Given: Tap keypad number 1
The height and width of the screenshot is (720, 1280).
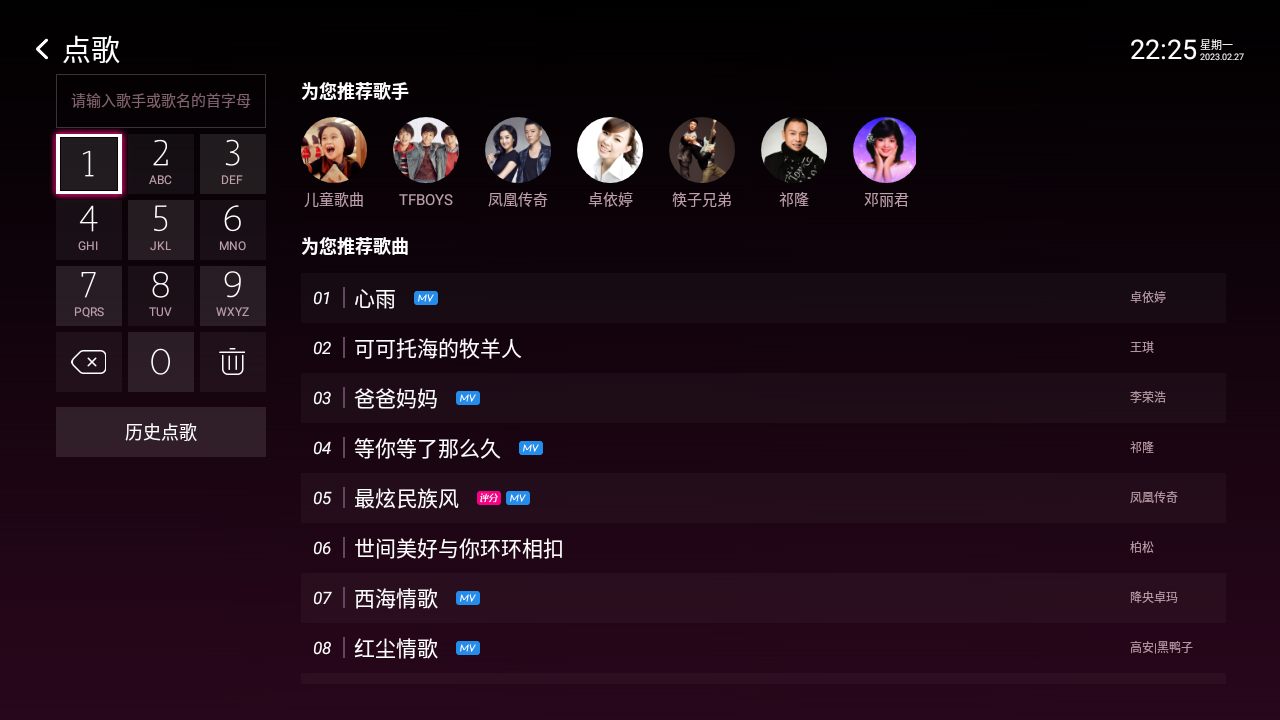Looking at the screenshot, I should pyautogui.click(x=89, y=164).
